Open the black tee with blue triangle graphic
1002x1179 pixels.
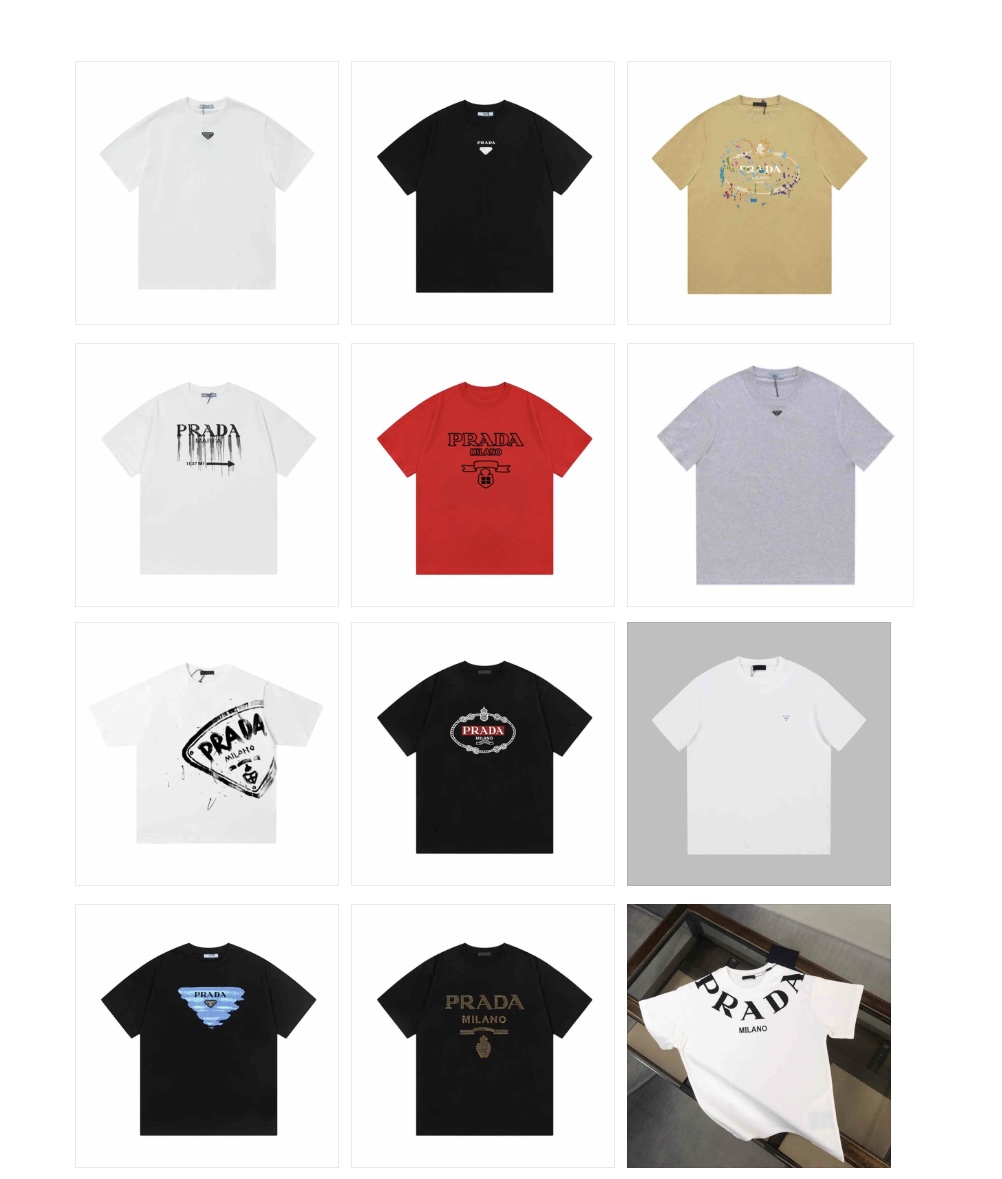(x=206, y=1036)
